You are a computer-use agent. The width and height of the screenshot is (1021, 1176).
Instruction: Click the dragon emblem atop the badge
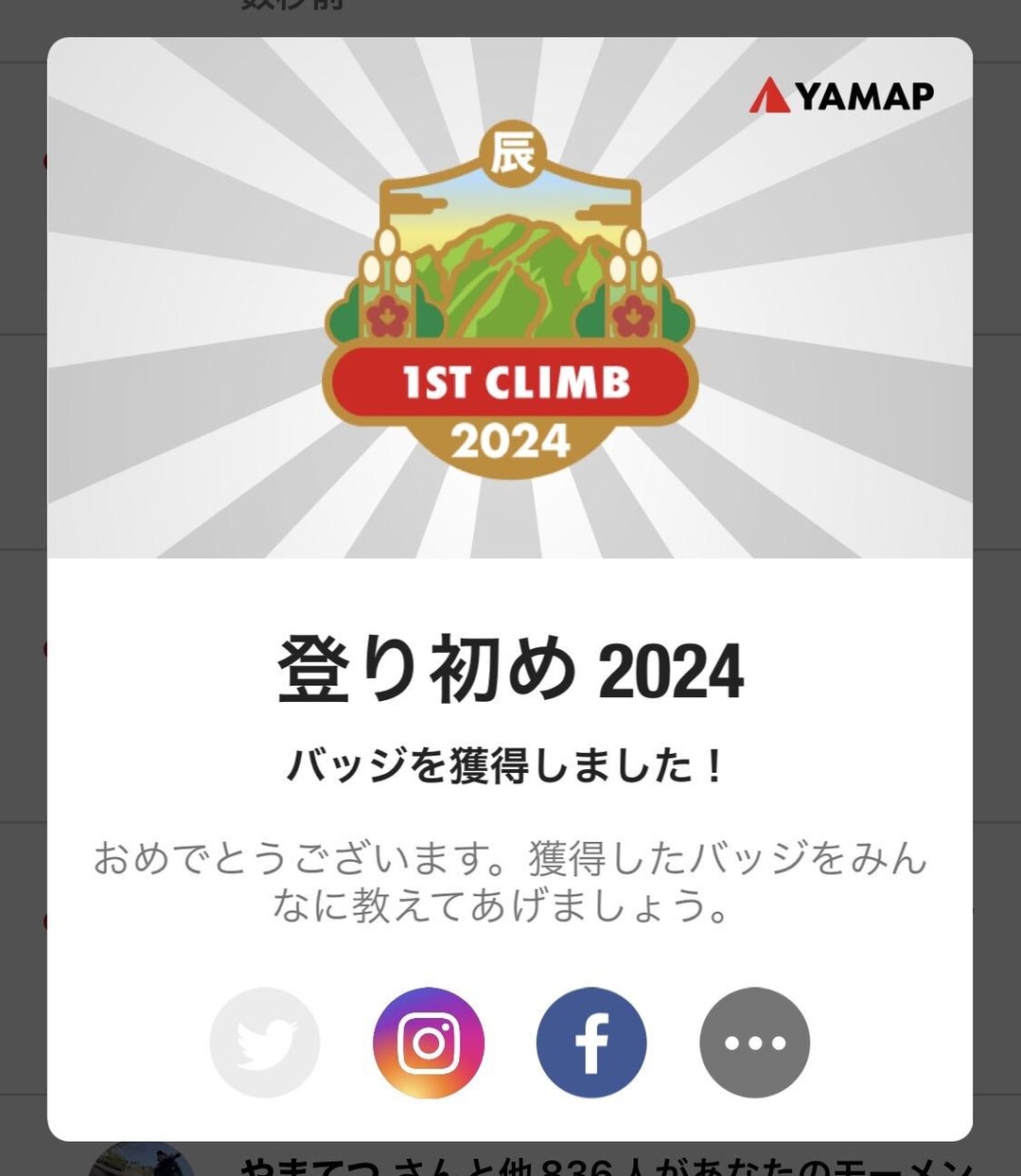511,151
